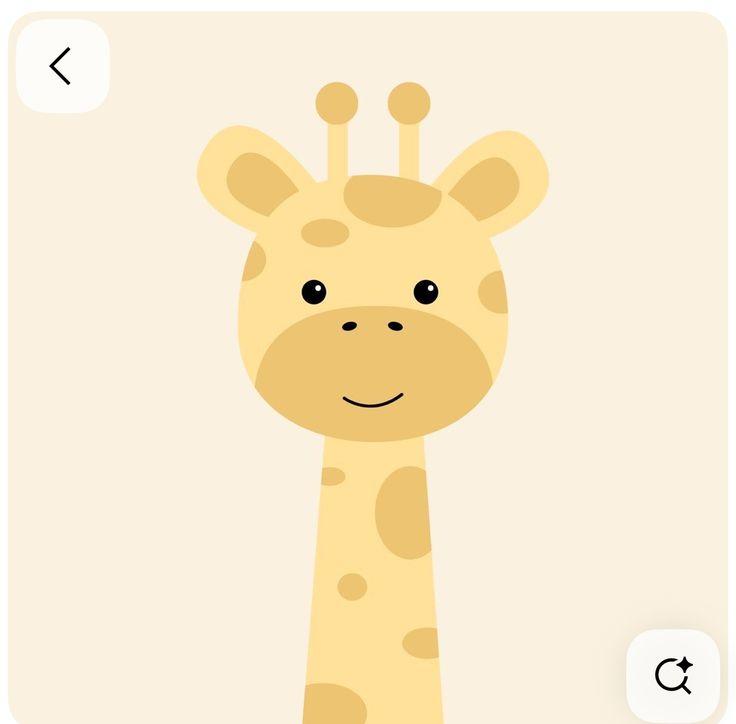Go back using the arrow button
The image size is (736, 724).
click(62, 66)
